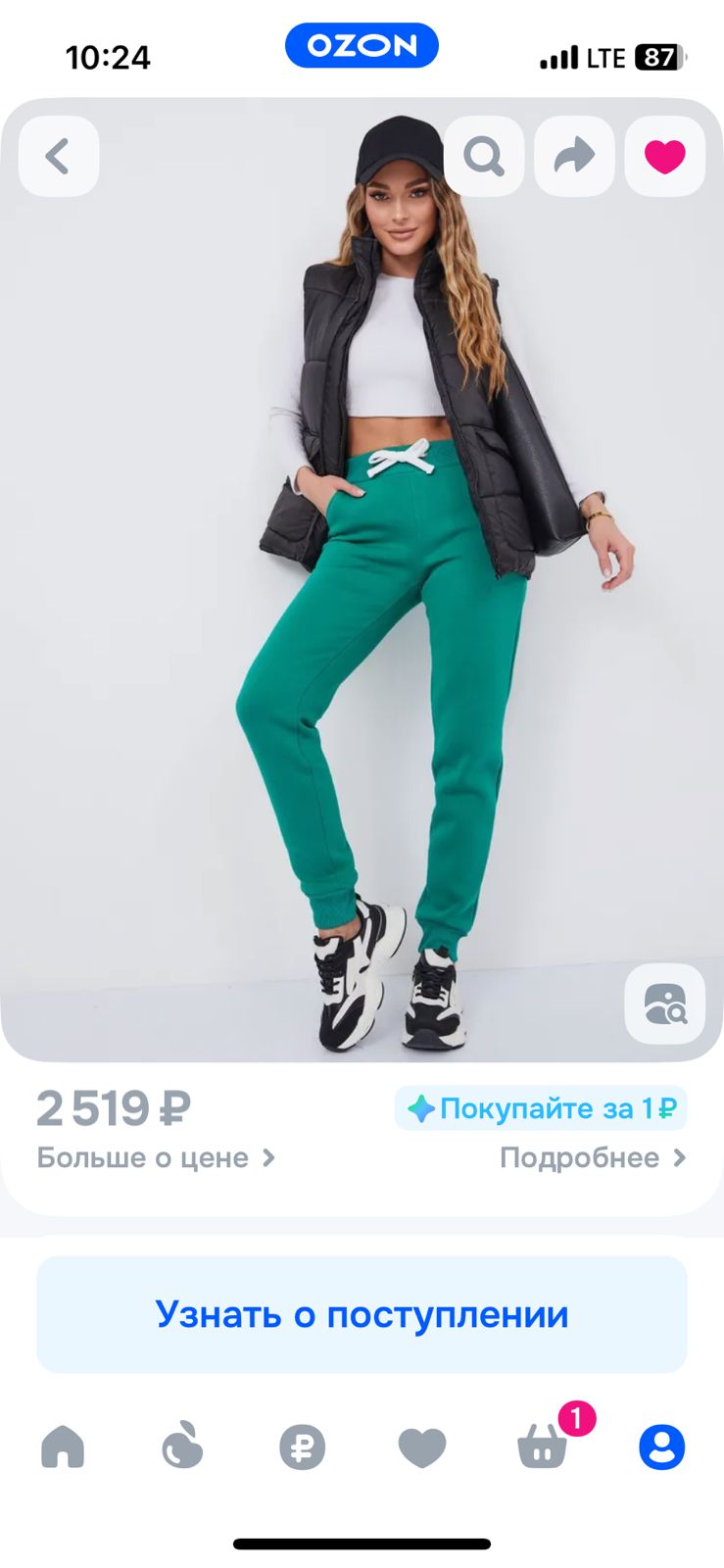This screenshot has height=1568, width=724.
Task: Open search from the magnifier icon
Action: pos(484,157)
